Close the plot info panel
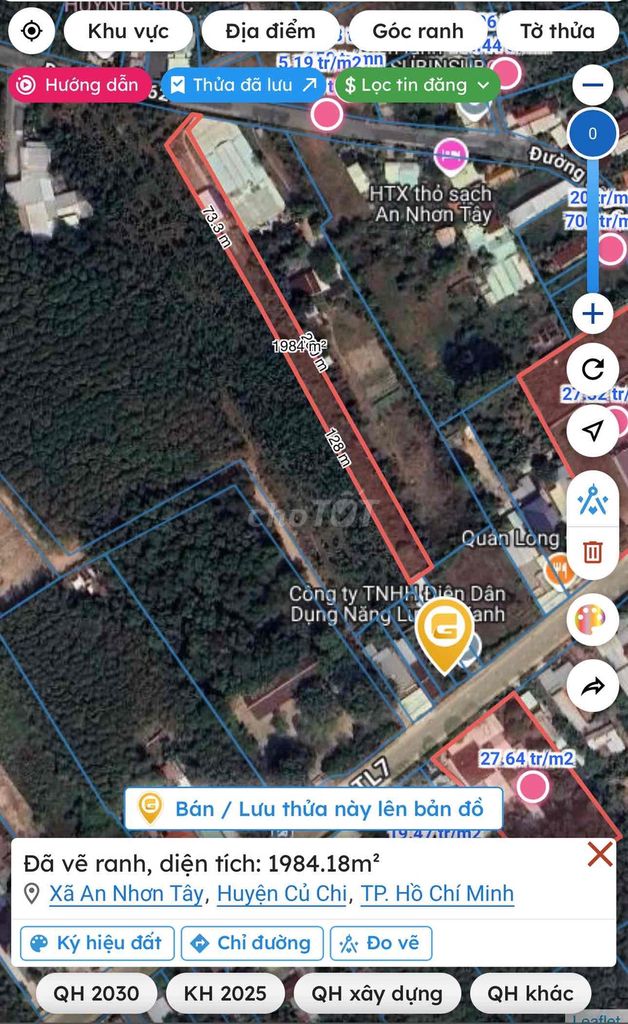The width and height of the screenshot is (628, 1024). click(x=599, y=854)
